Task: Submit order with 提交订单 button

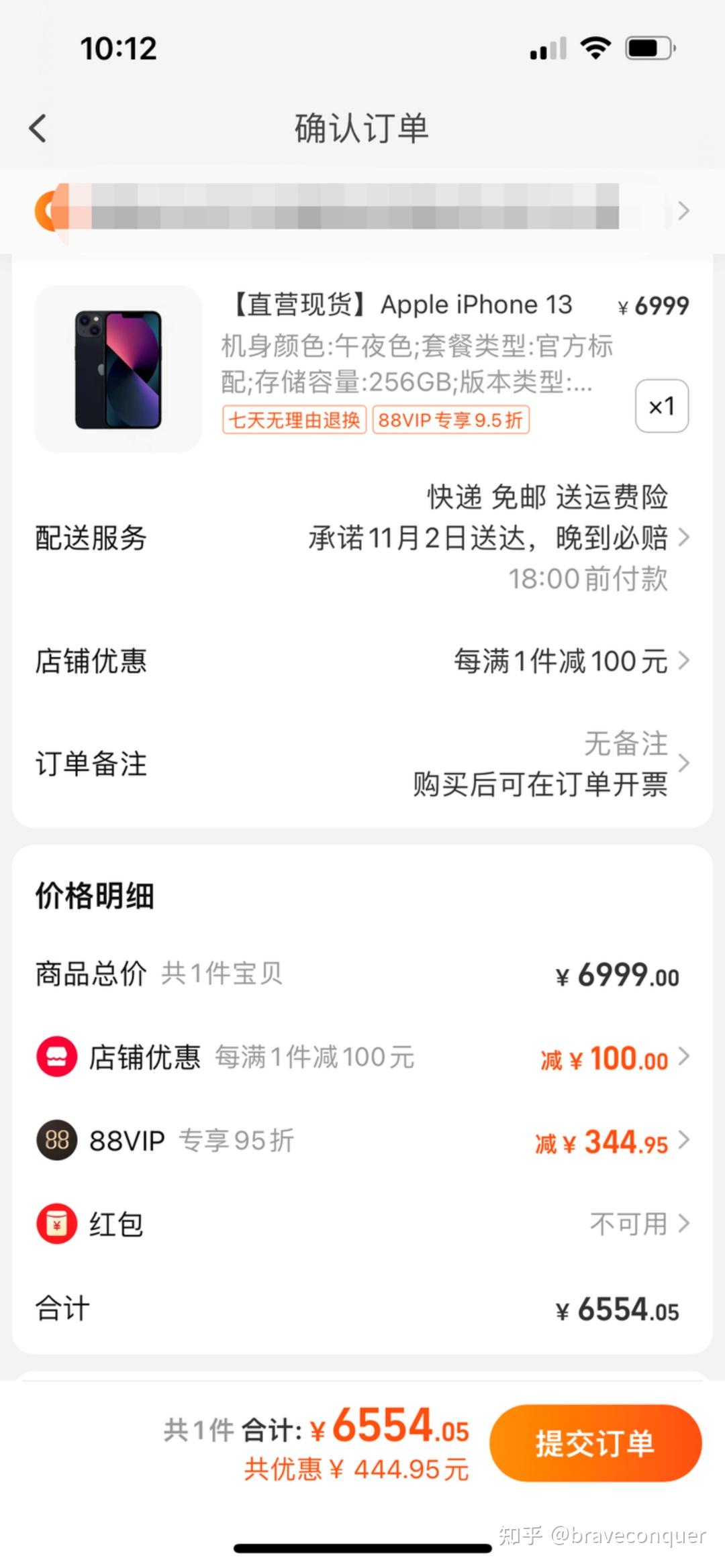Action: click(x=595, y=1443)
